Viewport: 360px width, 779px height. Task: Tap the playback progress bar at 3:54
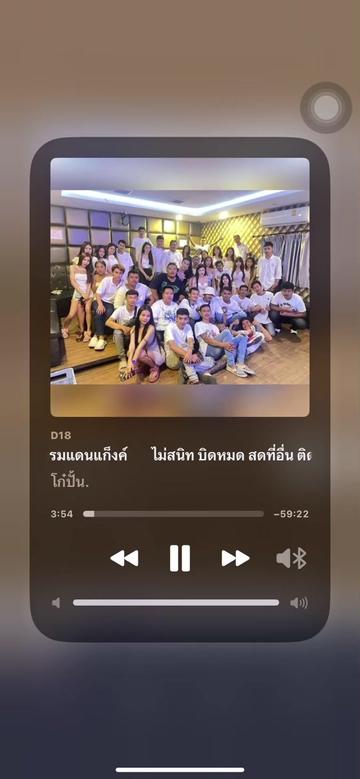pyautogui.click(x=173, y=514)
